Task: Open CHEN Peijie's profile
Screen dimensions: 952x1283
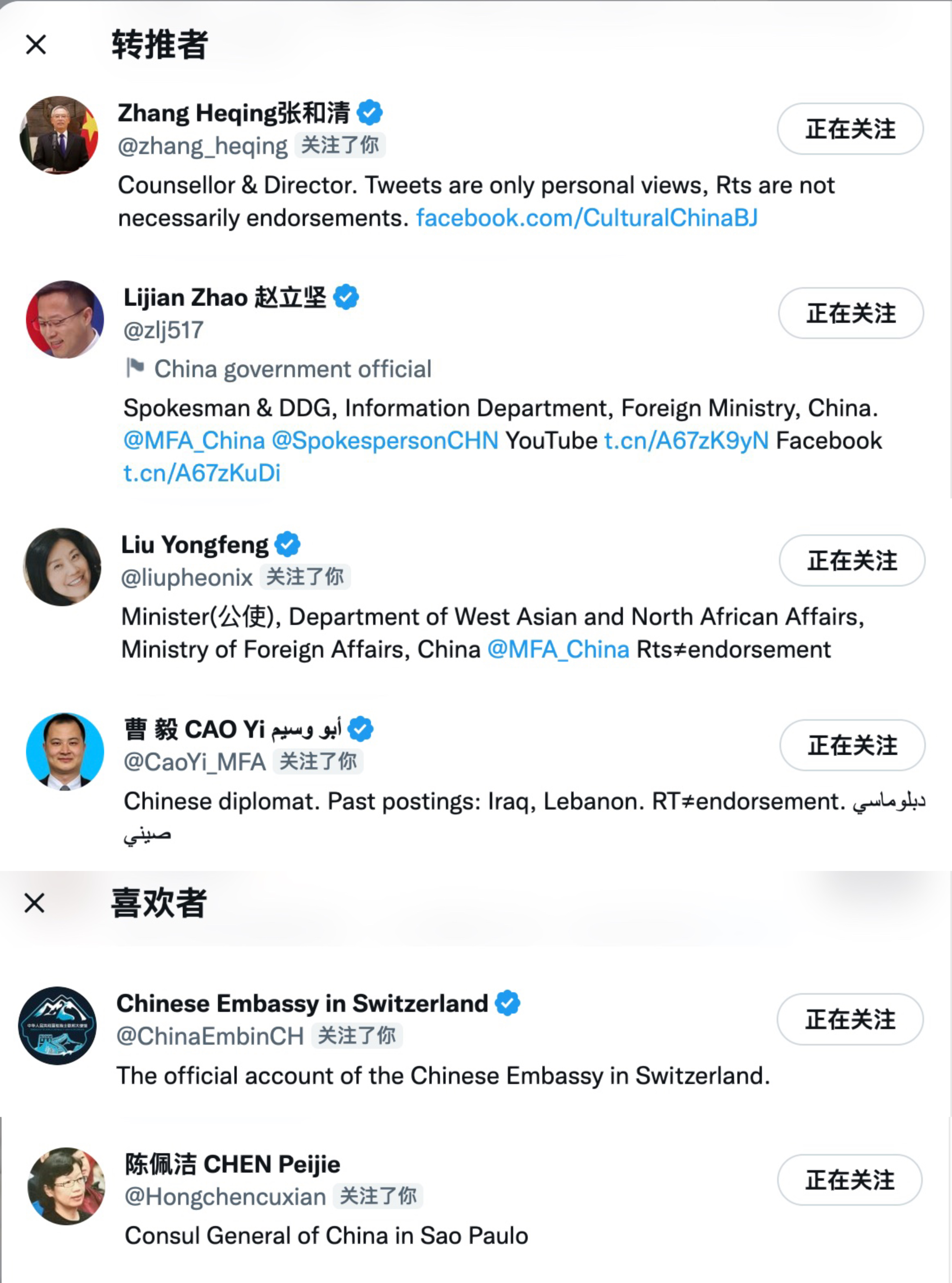Action: 232,1164
